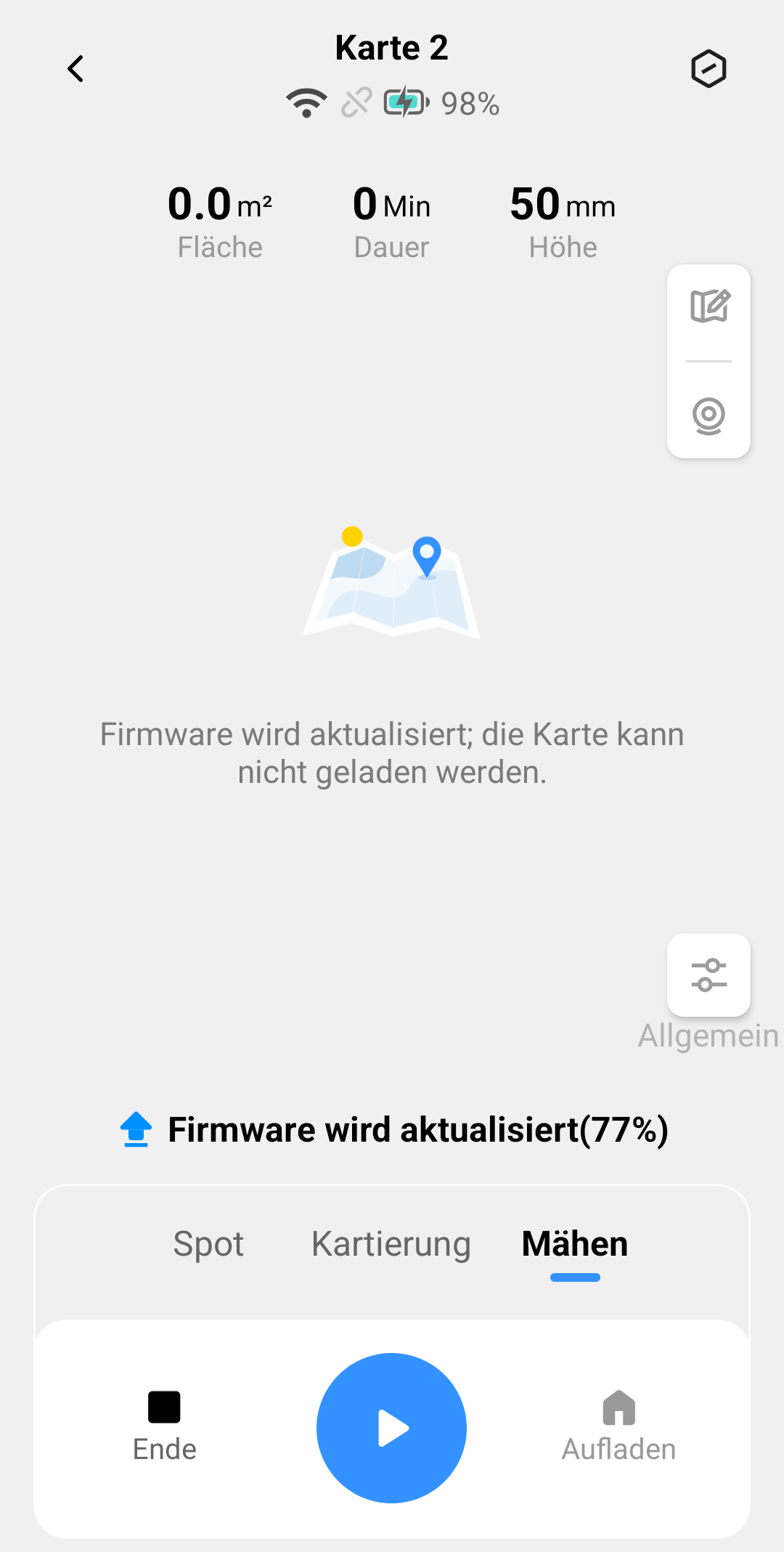Image resolution: width=784 pixels, height=1552 pixels.
Task: Open device settings hexagon icon
Action: point(709,69)
